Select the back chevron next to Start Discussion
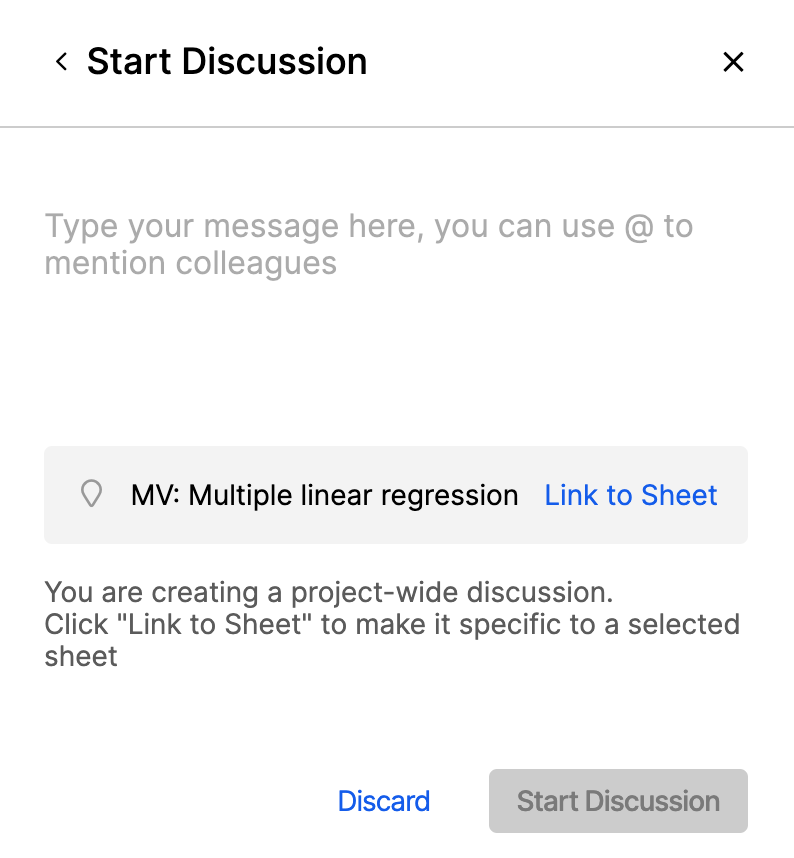 pyautogui.click(x=60, y=61)
